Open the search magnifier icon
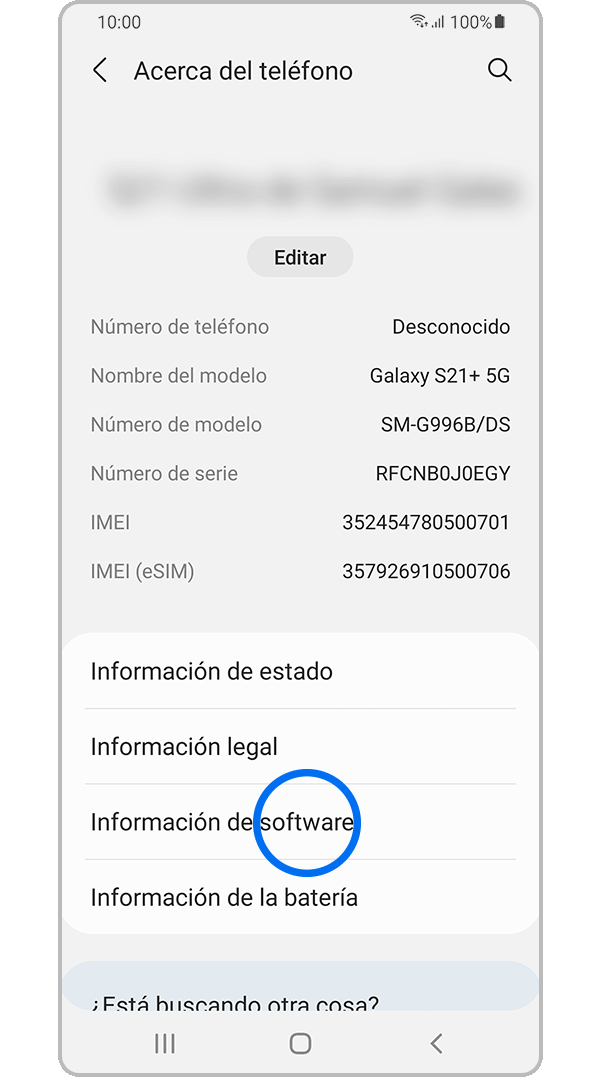The image size is (600, 1077). (499, 70)
